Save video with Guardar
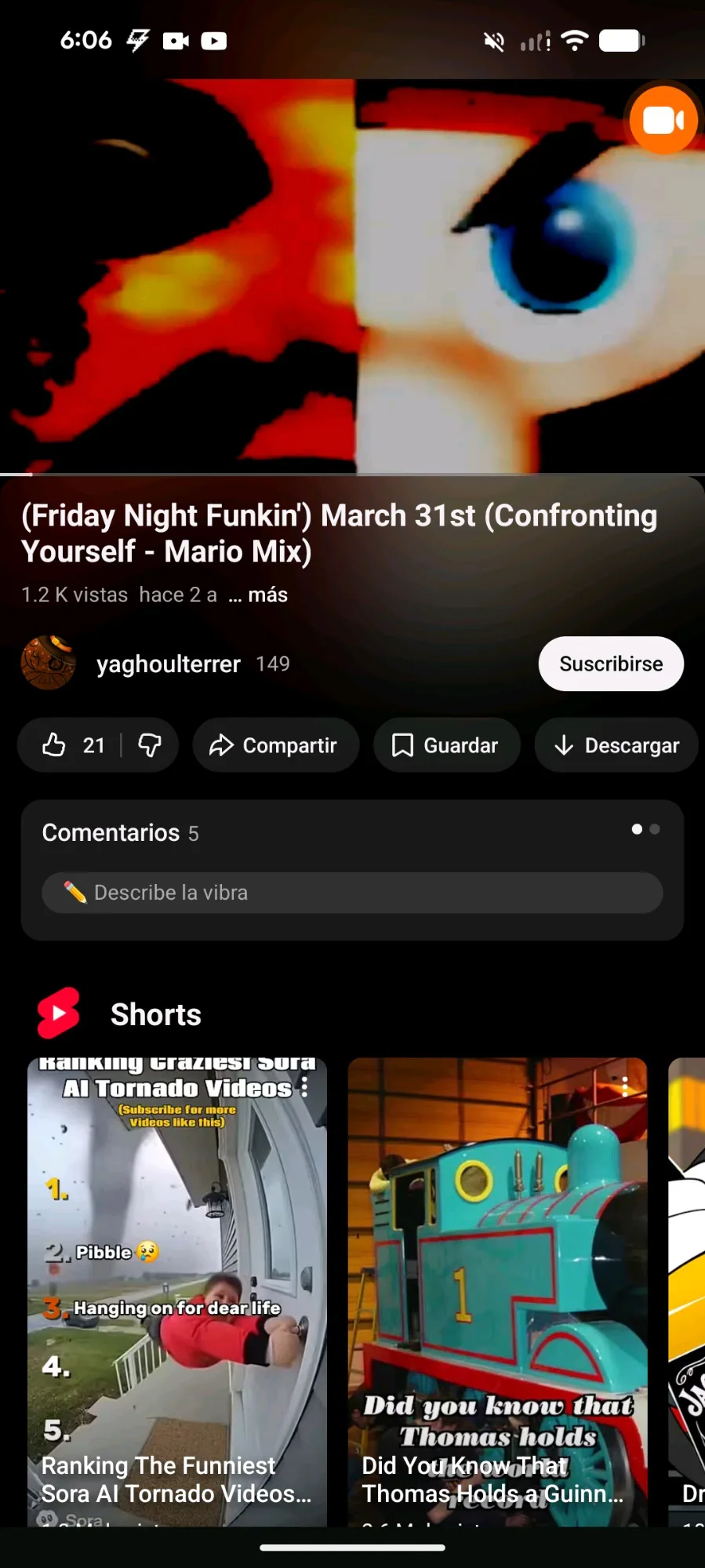The width and height of the screenshot is (705, 1568). coord(445,745)
